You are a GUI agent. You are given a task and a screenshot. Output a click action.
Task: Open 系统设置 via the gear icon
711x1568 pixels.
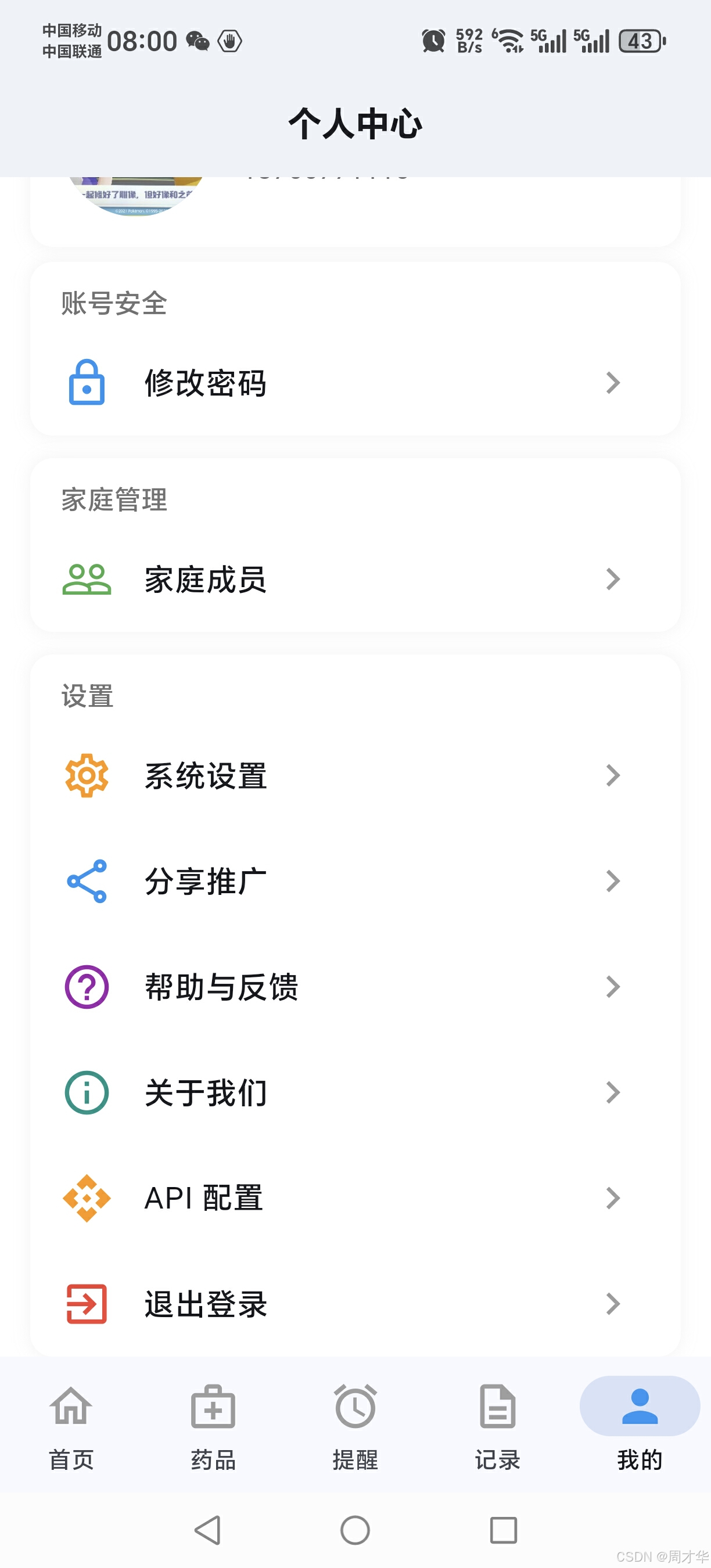coord(86,774)
